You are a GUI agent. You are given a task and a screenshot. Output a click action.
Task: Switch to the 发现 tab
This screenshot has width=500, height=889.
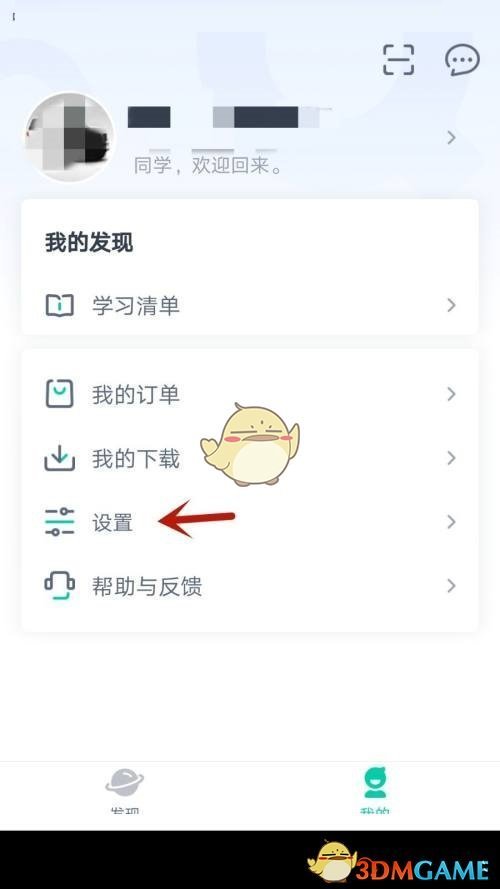click(x=125, y=790)
